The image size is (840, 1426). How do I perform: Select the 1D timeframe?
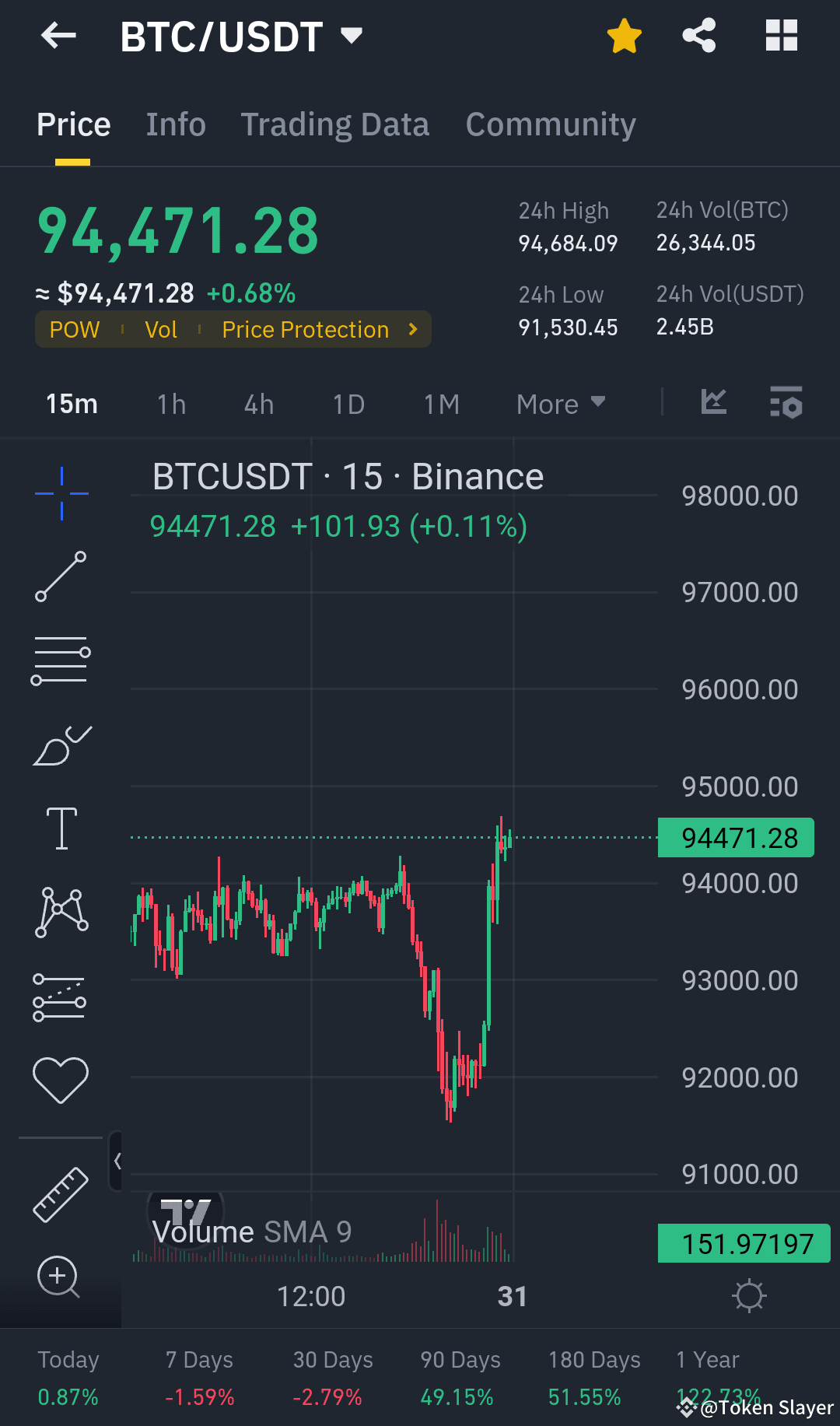click(348, 404)
